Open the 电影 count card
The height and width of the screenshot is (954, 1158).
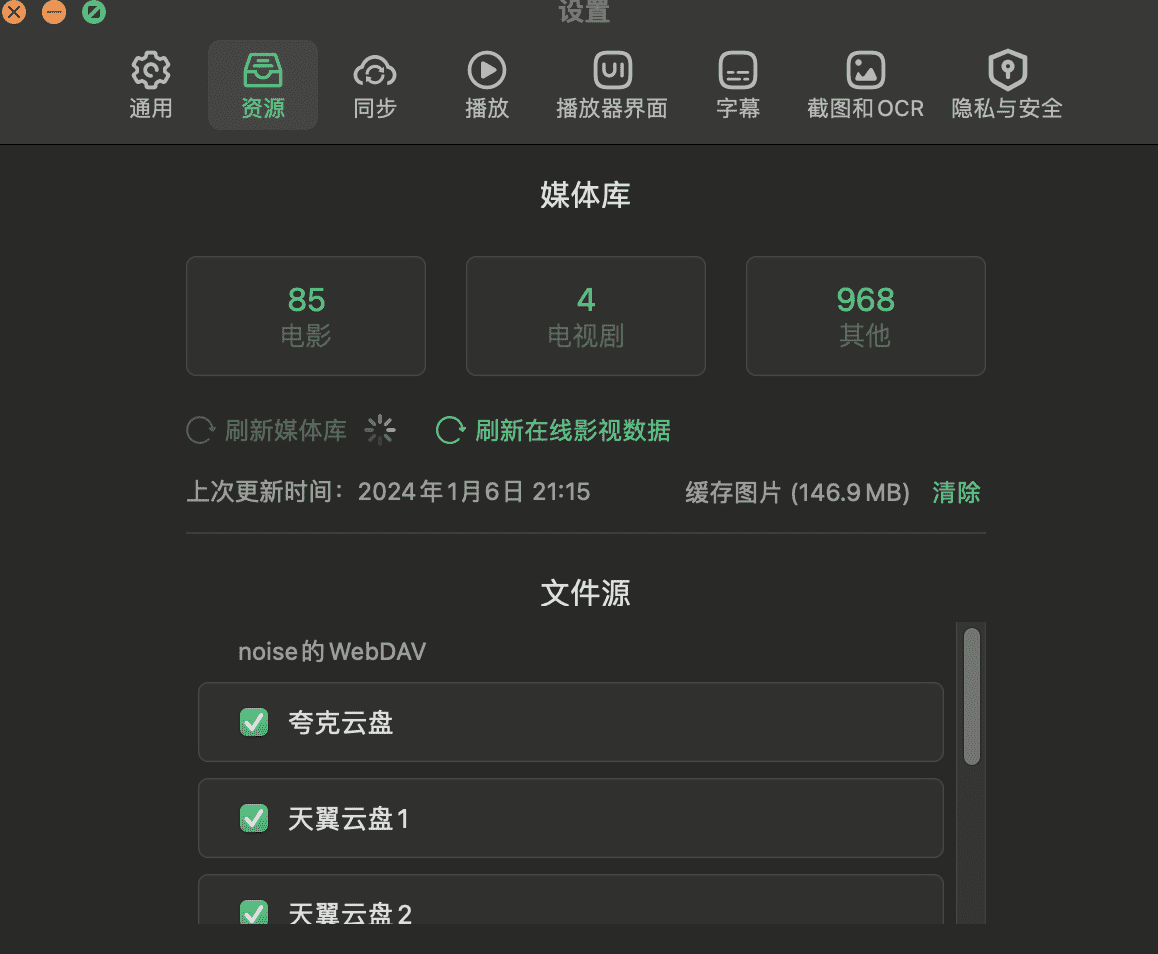[x=306, y=316]
